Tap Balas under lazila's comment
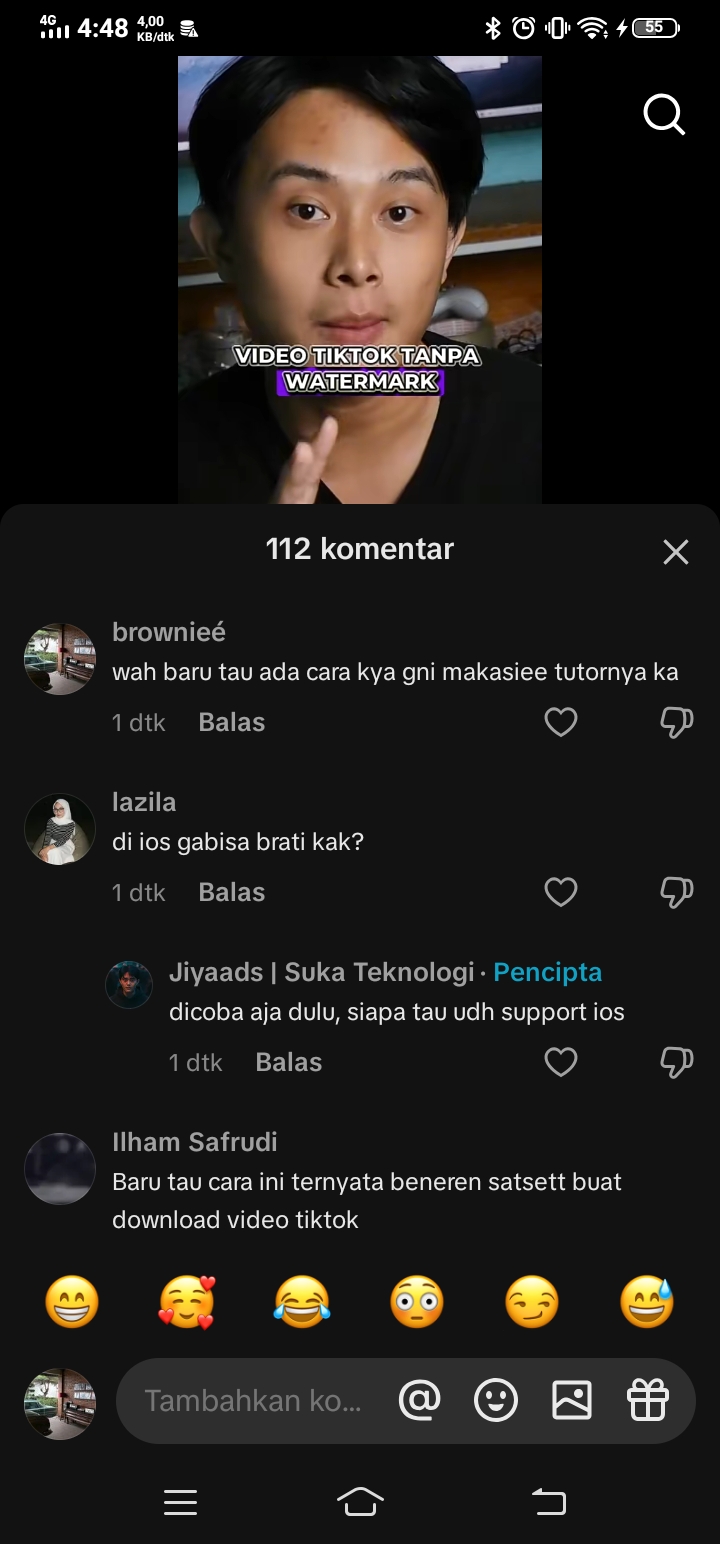Viewport: 720px width, 1544px height. (231, 892)
